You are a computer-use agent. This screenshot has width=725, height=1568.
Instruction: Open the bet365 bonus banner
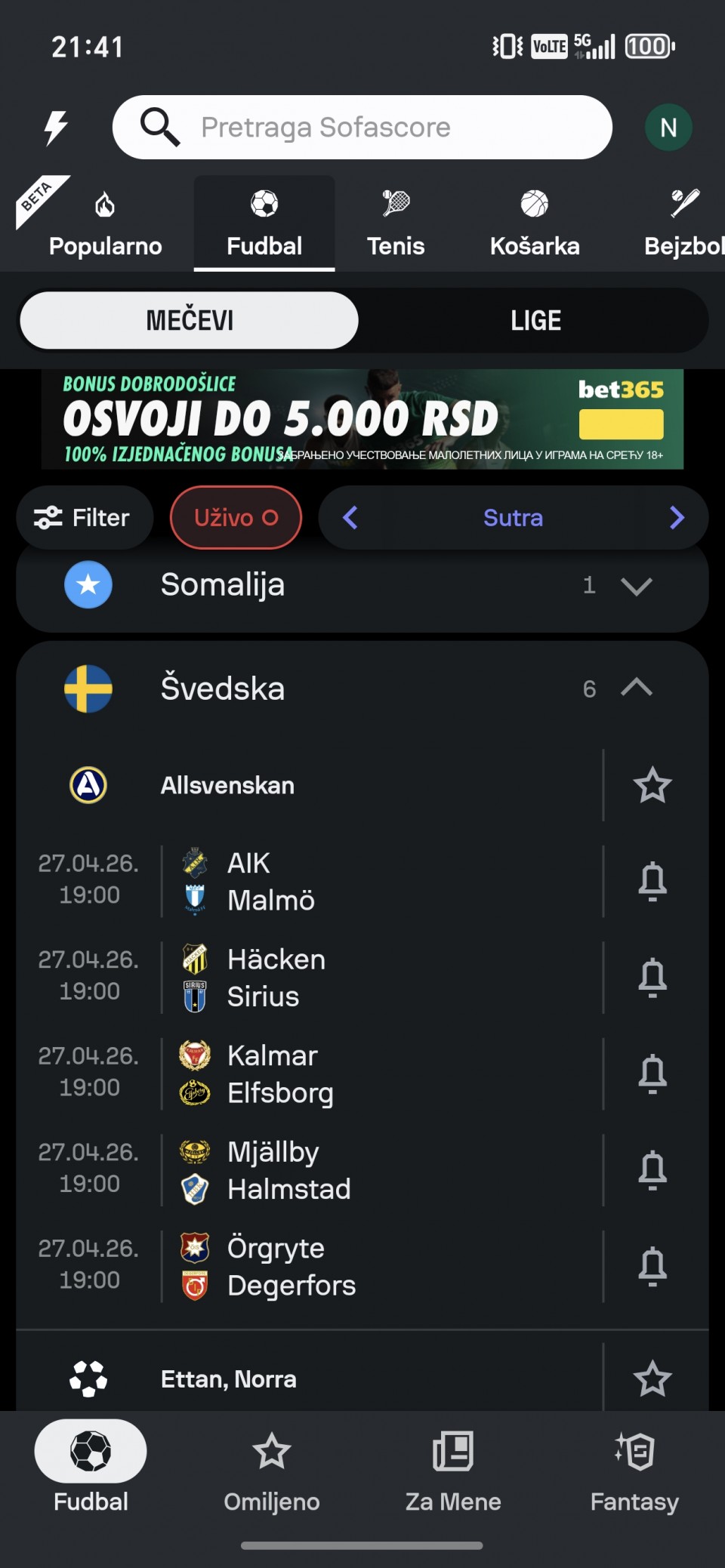click(x=362, y=419)
